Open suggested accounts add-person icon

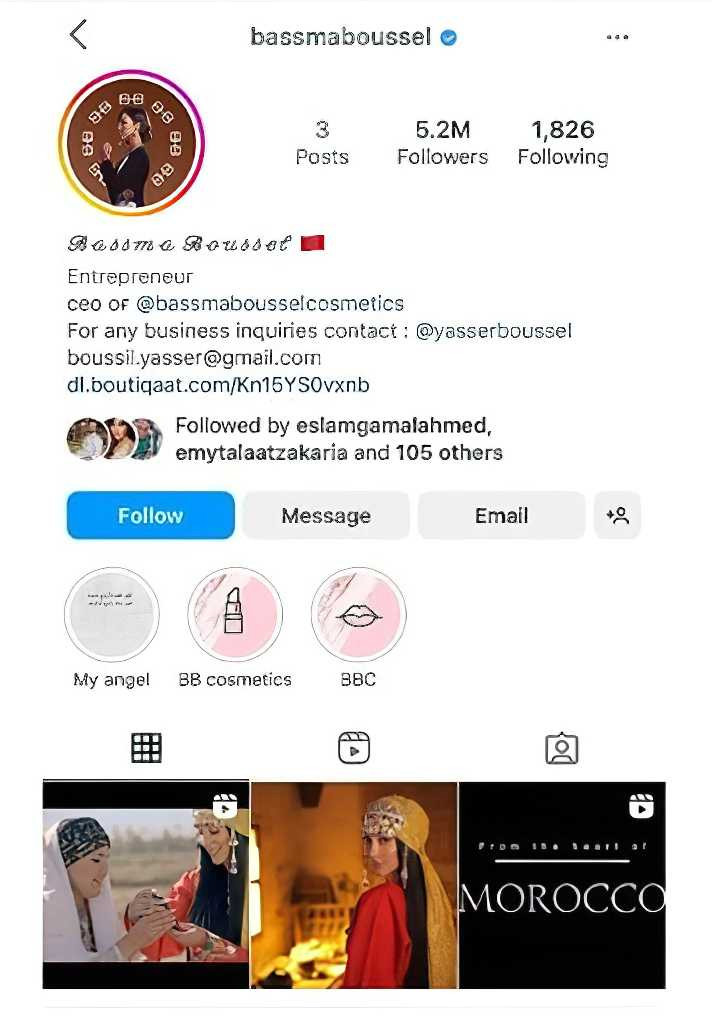(617, 515)
